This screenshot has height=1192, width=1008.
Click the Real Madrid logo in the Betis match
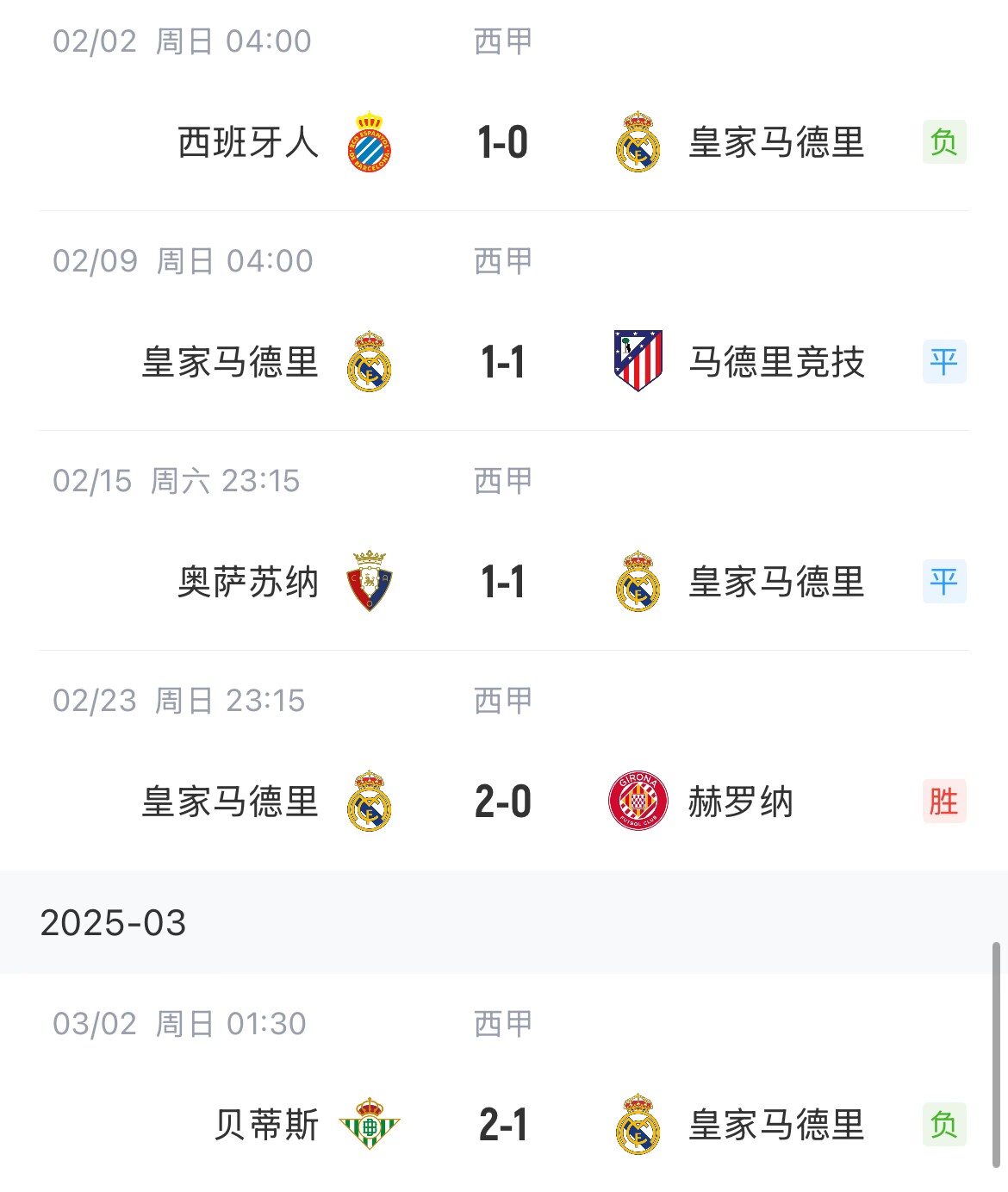pyautogui.click(x=638, y=1122)
